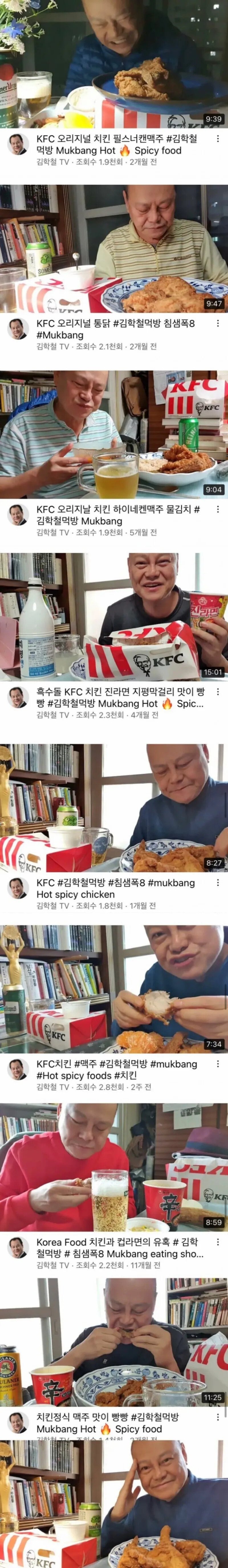Open overflow menu for KFC치킨 #맥주 video
Image resolution: width=228 pixels, height=1568 pixels.
click(x=218, y=1064)
